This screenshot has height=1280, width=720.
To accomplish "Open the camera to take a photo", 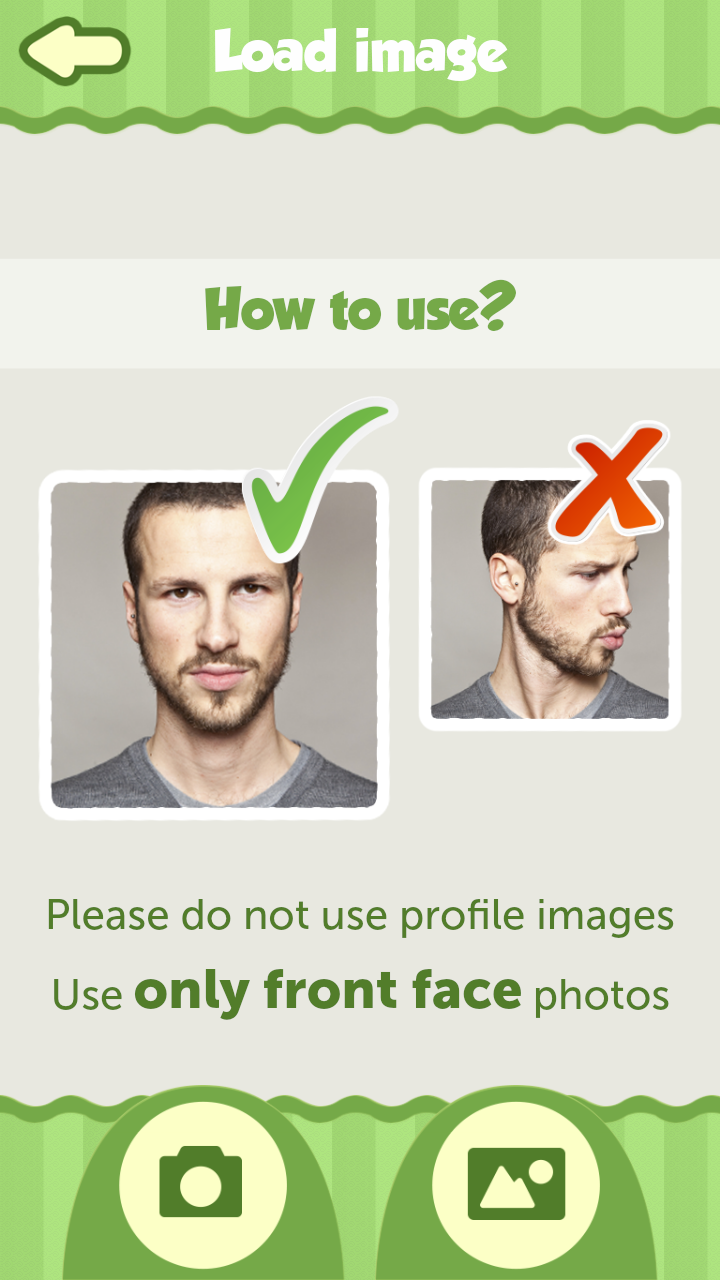I will tap(202, 1184).
